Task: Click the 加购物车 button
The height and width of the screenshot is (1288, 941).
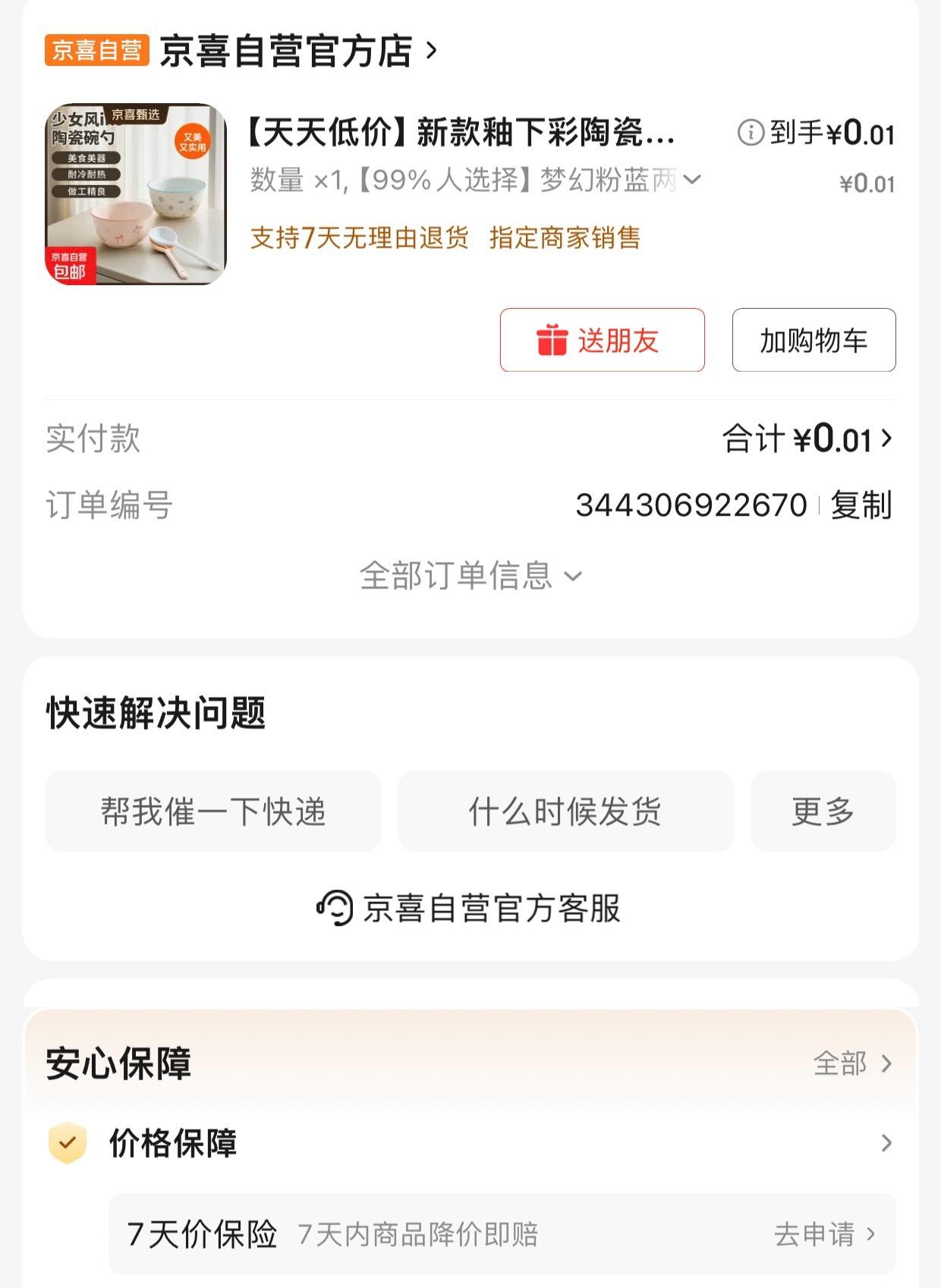Action: click(813, 340)
